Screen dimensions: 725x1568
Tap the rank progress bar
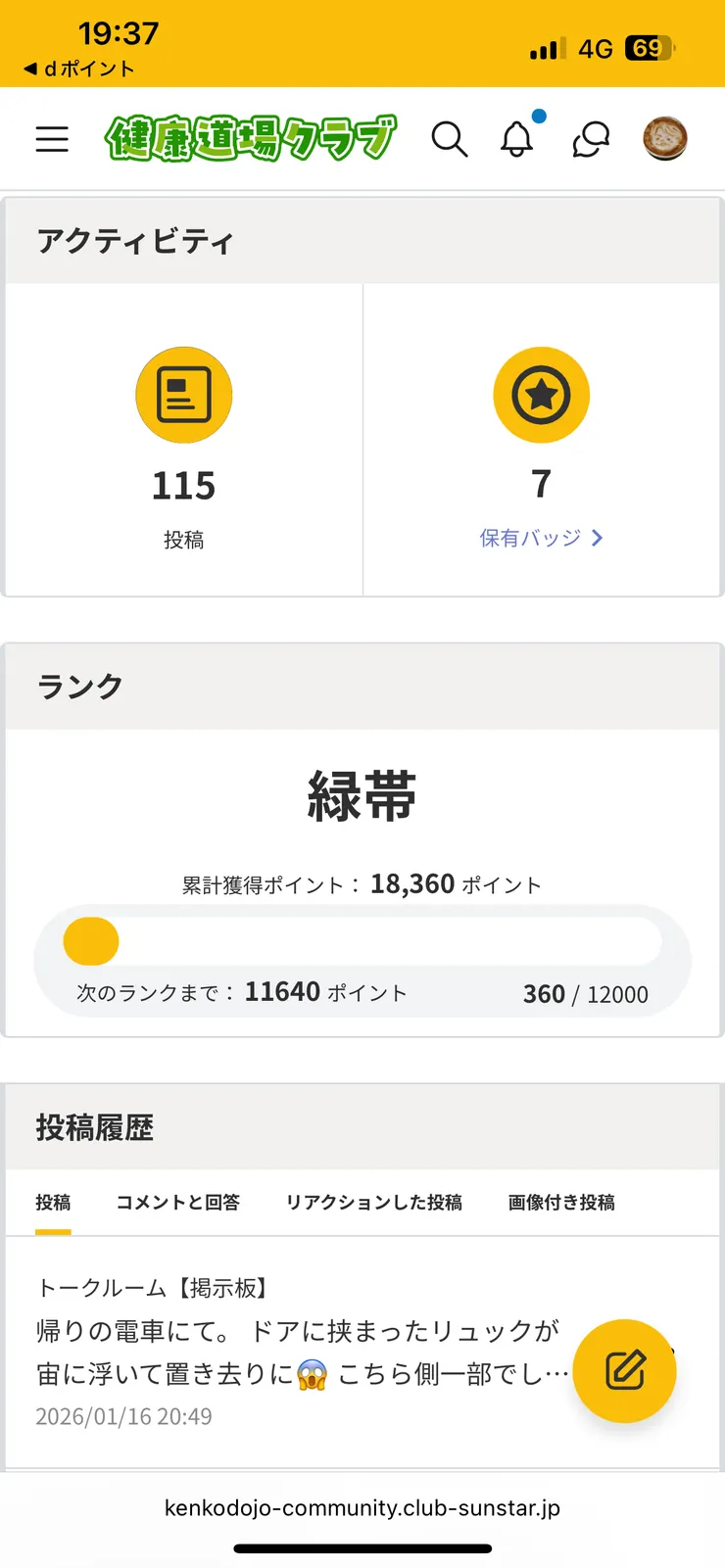tap(362, 940)
